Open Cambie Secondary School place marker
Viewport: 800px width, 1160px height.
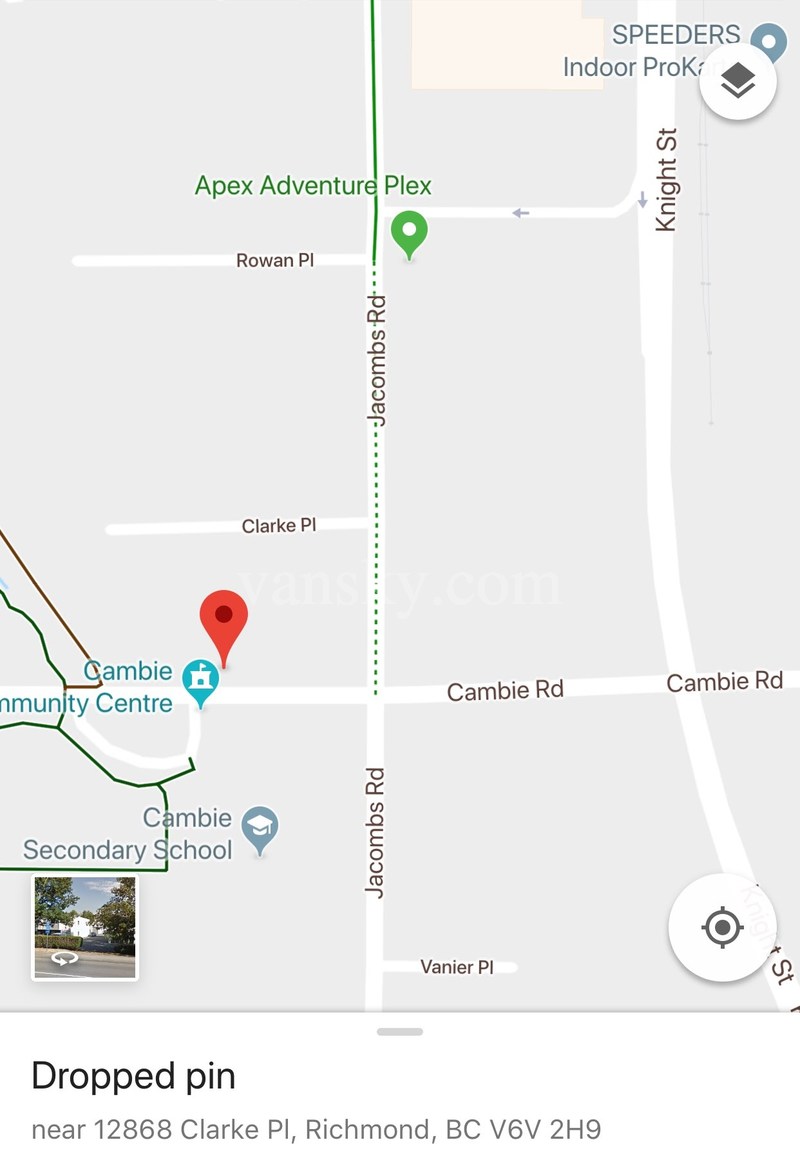[x=260, y=829]
